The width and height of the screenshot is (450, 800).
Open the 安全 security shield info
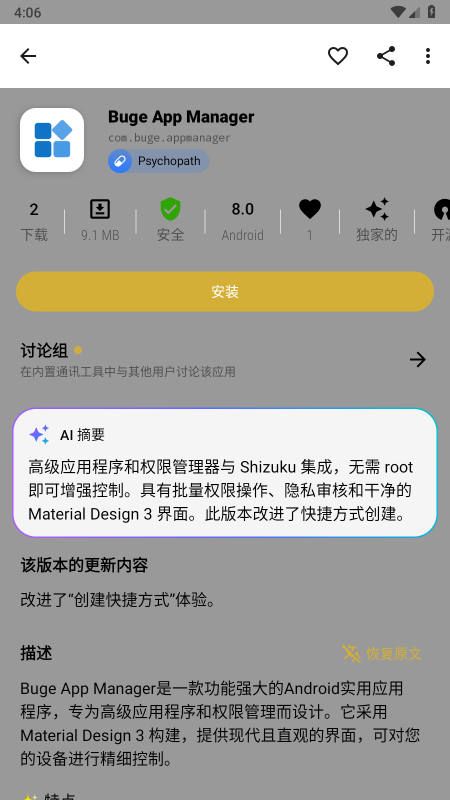point(170,220)
